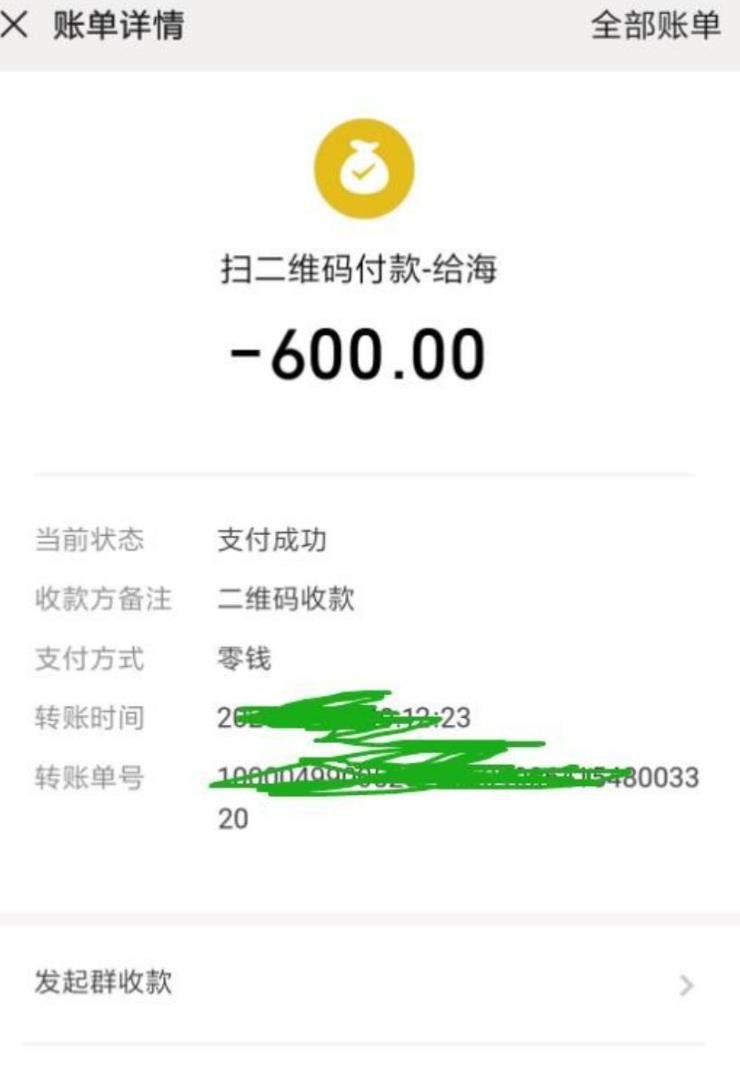The width and height of the screenshot is (740, 1076).
Task: Click the 收款方备注 label
Action: pyautogui.click(x=103, y=598)
